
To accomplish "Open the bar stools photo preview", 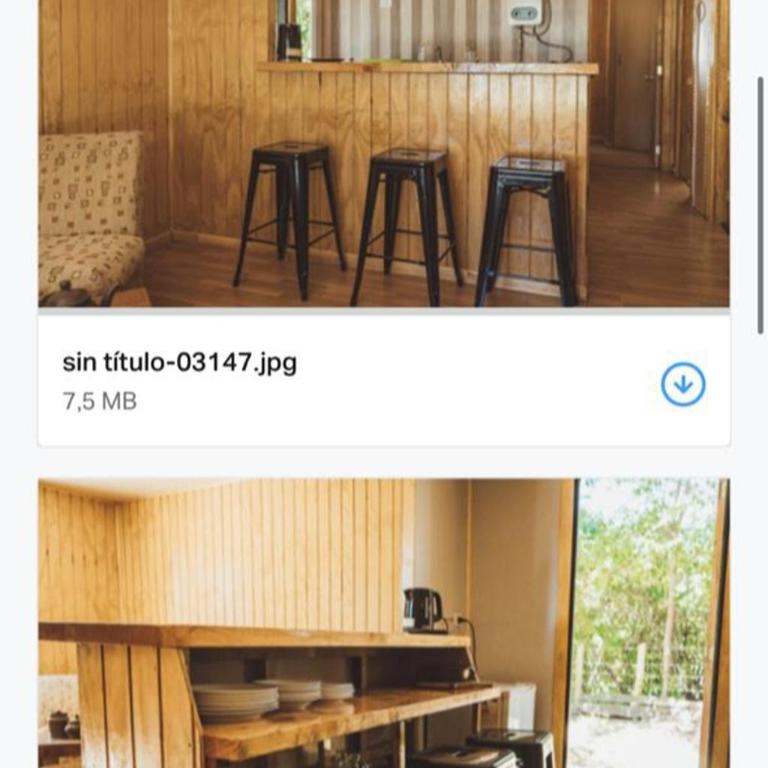I will click(383, 155).
